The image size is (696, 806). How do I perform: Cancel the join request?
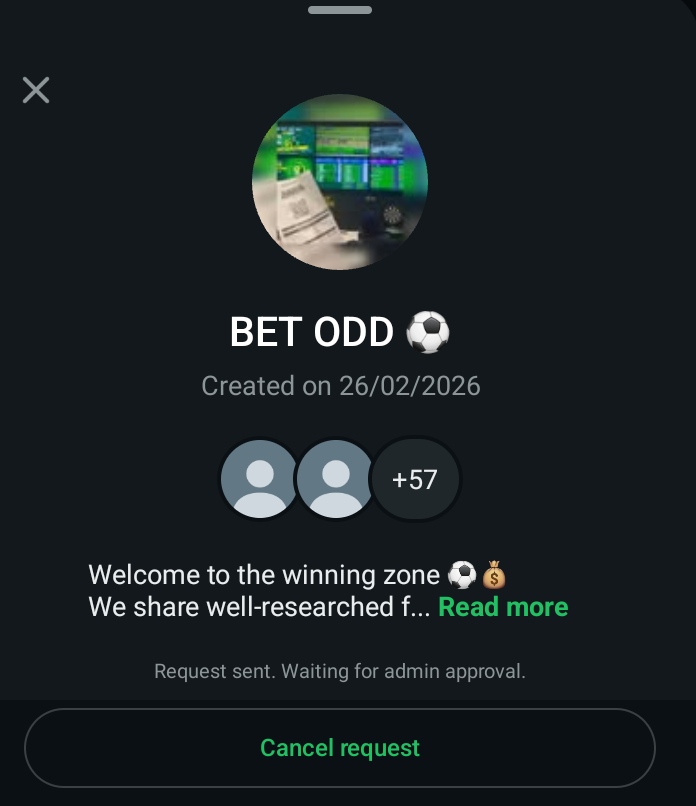tap(340, 748)
